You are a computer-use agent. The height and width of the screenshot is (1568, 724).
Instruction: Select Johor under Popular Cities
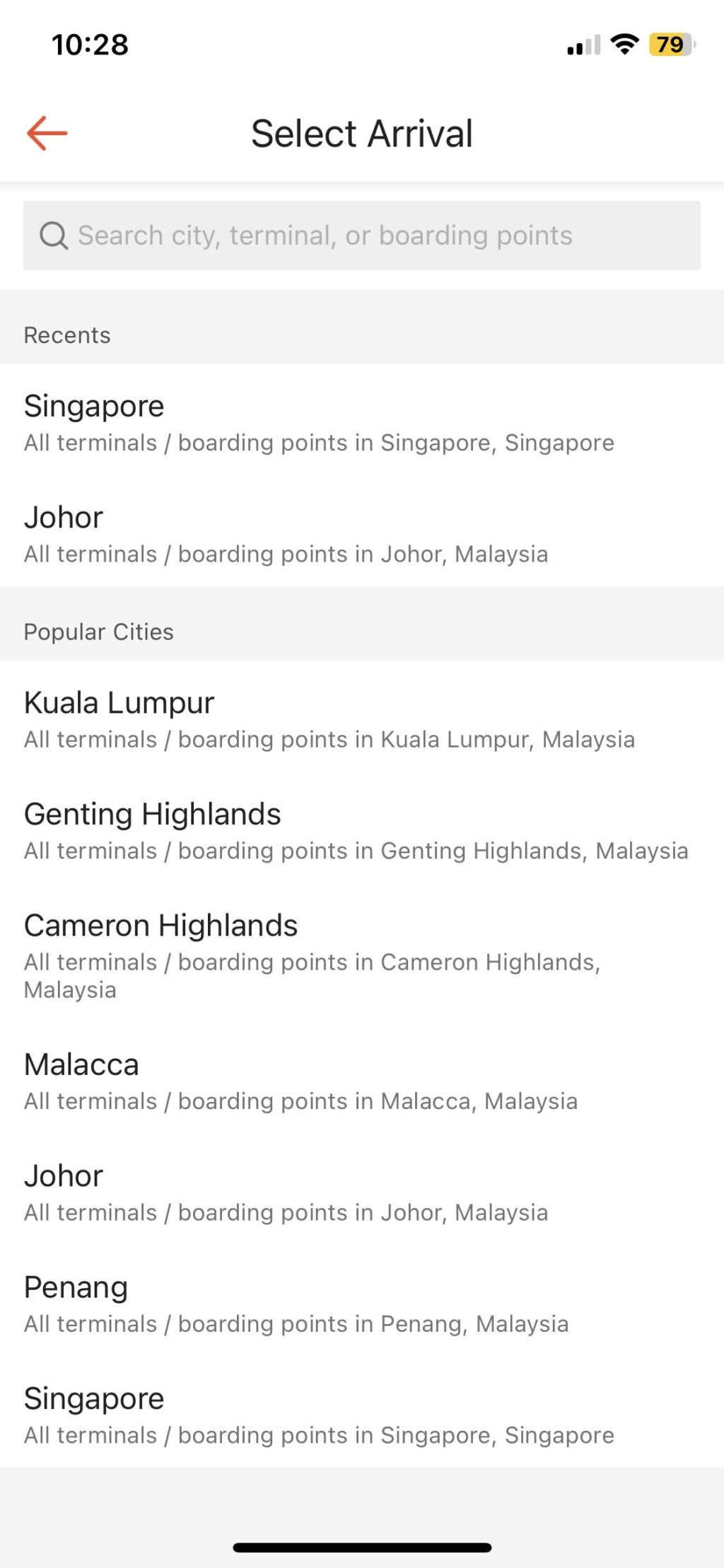pos(362,1192)
